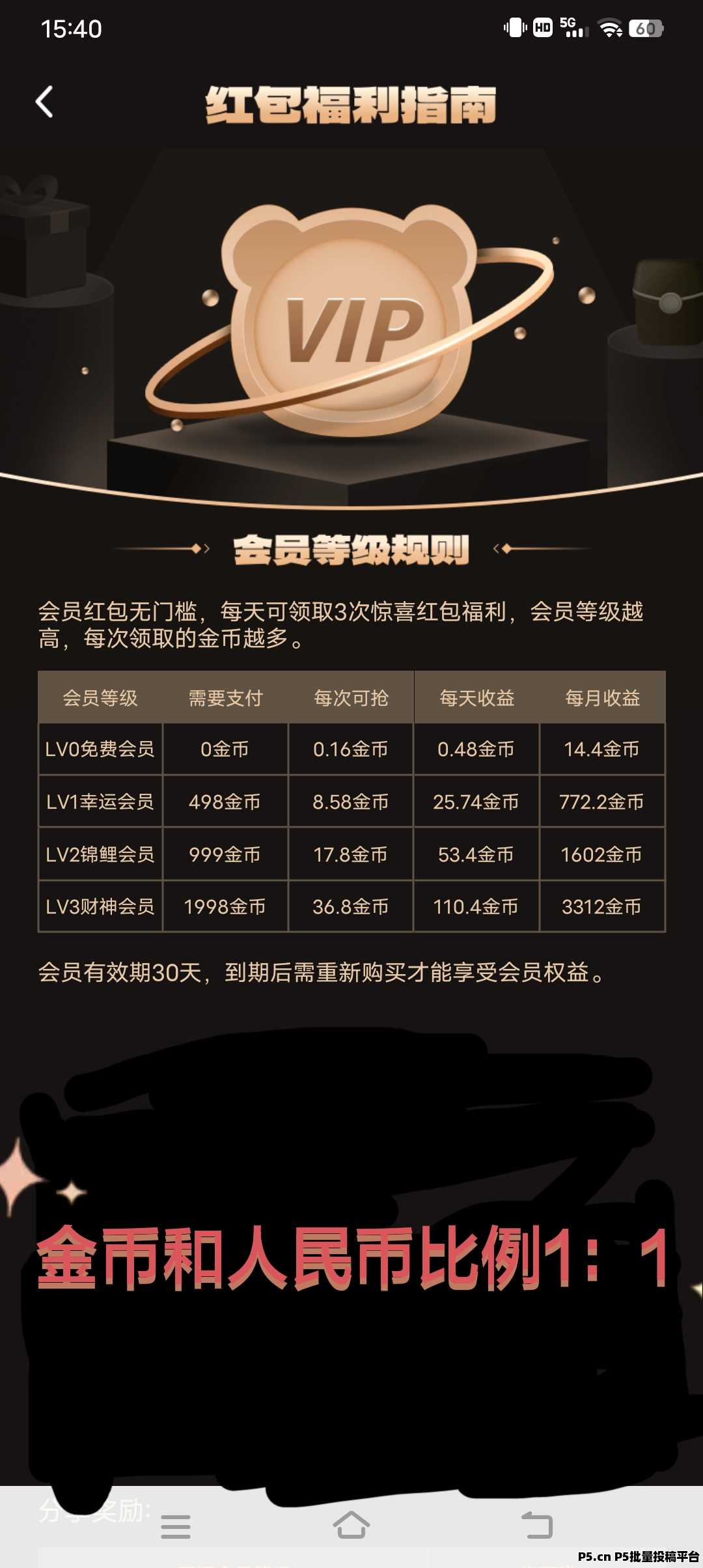Tap the system home button
This screenshot has width=703, height=1568.
tap(351, 1525)
